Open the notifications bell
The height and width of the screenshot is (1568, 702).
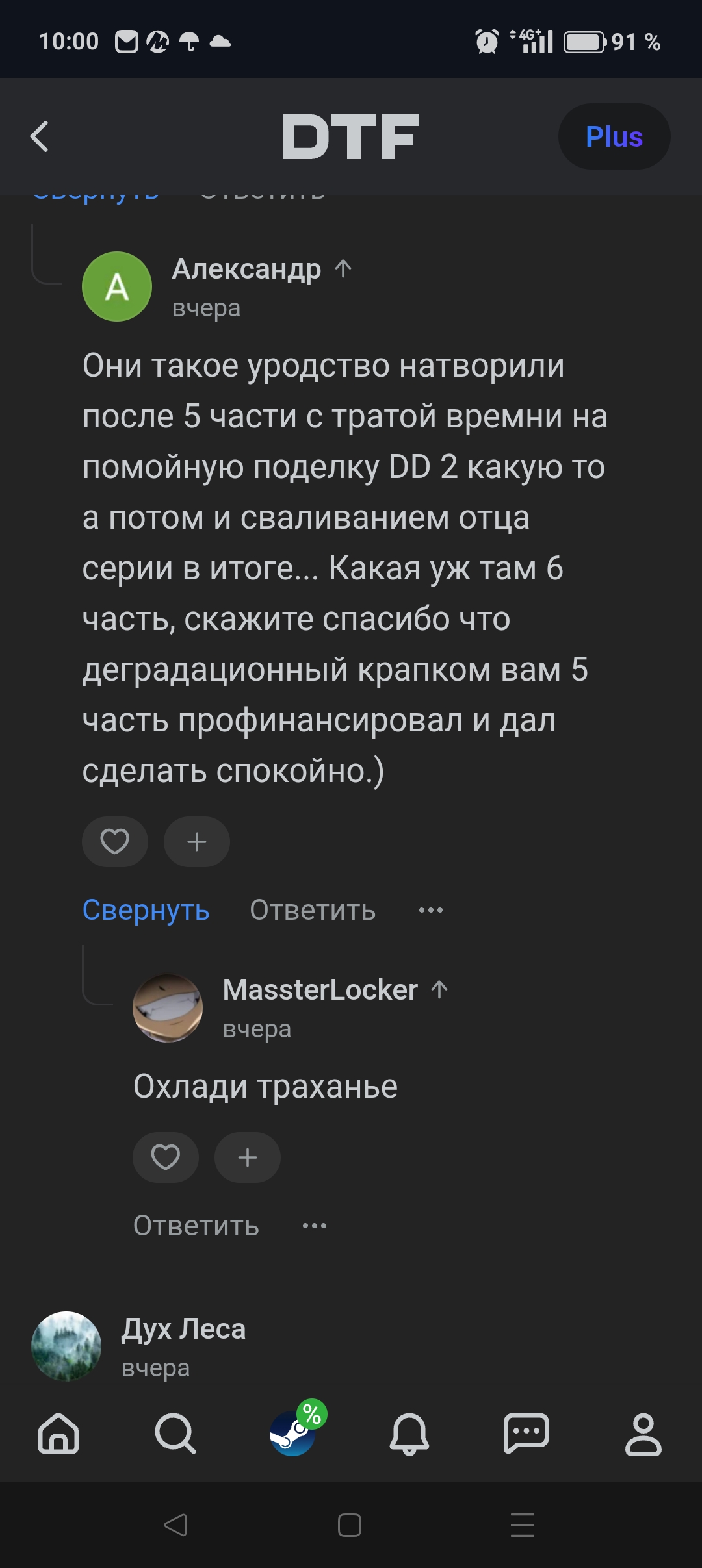coord(409,1433)
